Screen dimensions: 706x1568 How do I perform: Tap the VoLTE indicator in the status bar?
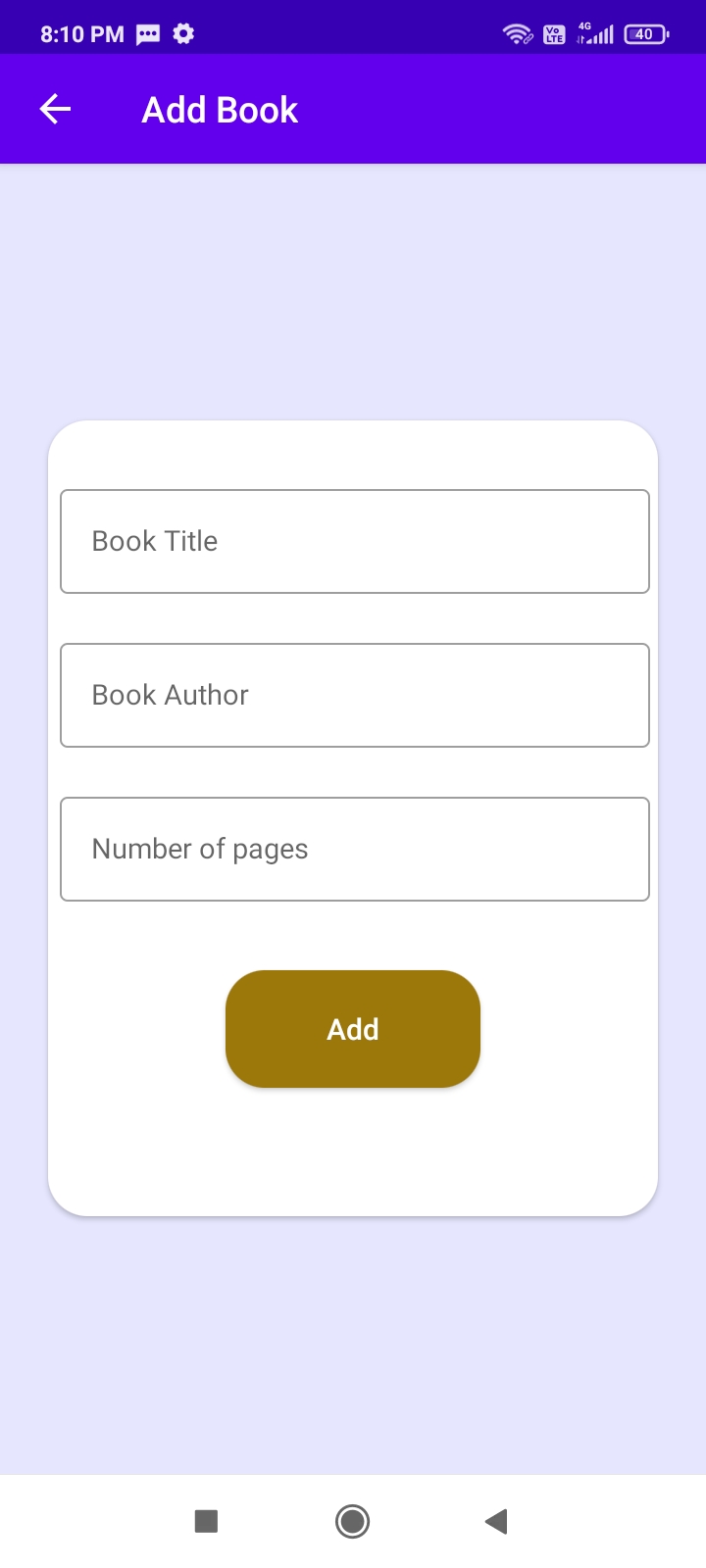[x=554, y=33]
